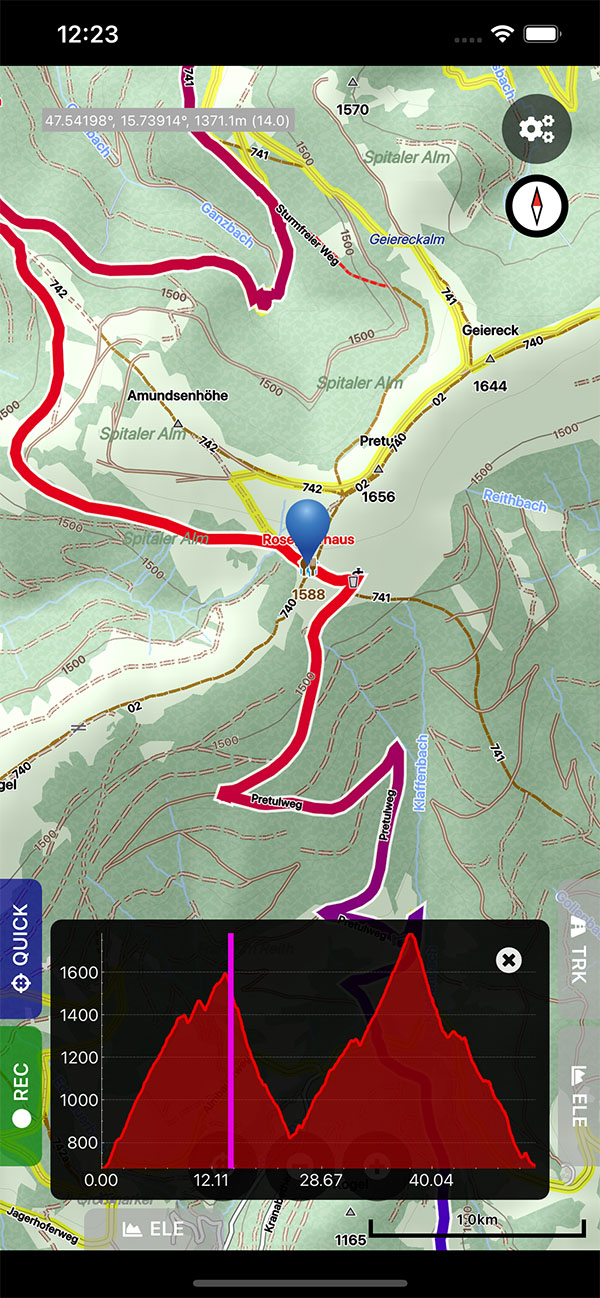Viewport: 600px width, 1298px height.
Task: Tap the compass orientation button
Action: coord(536,207)
